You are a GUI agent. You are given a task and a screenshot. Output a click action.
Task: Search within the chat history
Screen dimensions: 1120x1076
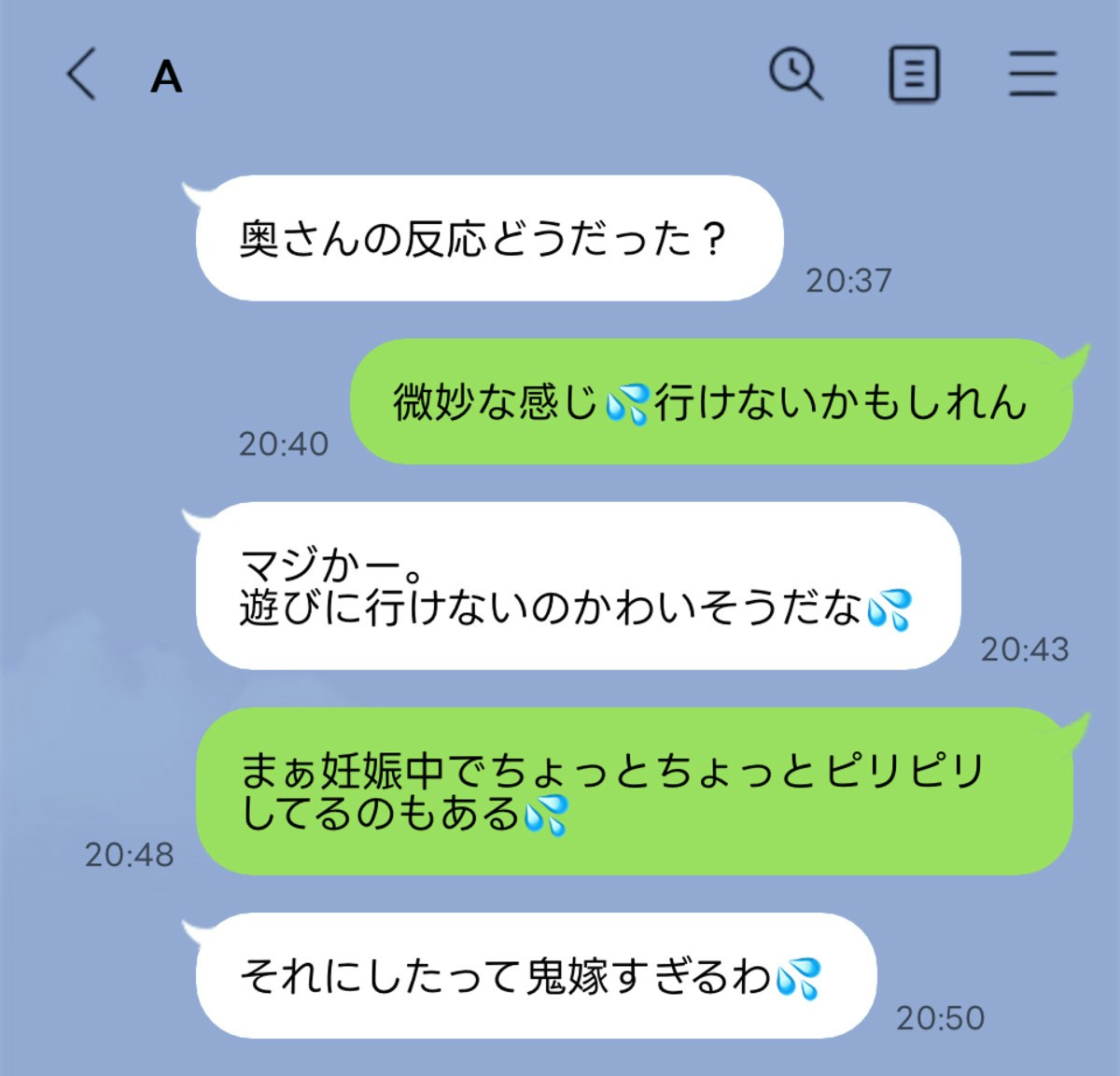[x=795, y=75]
